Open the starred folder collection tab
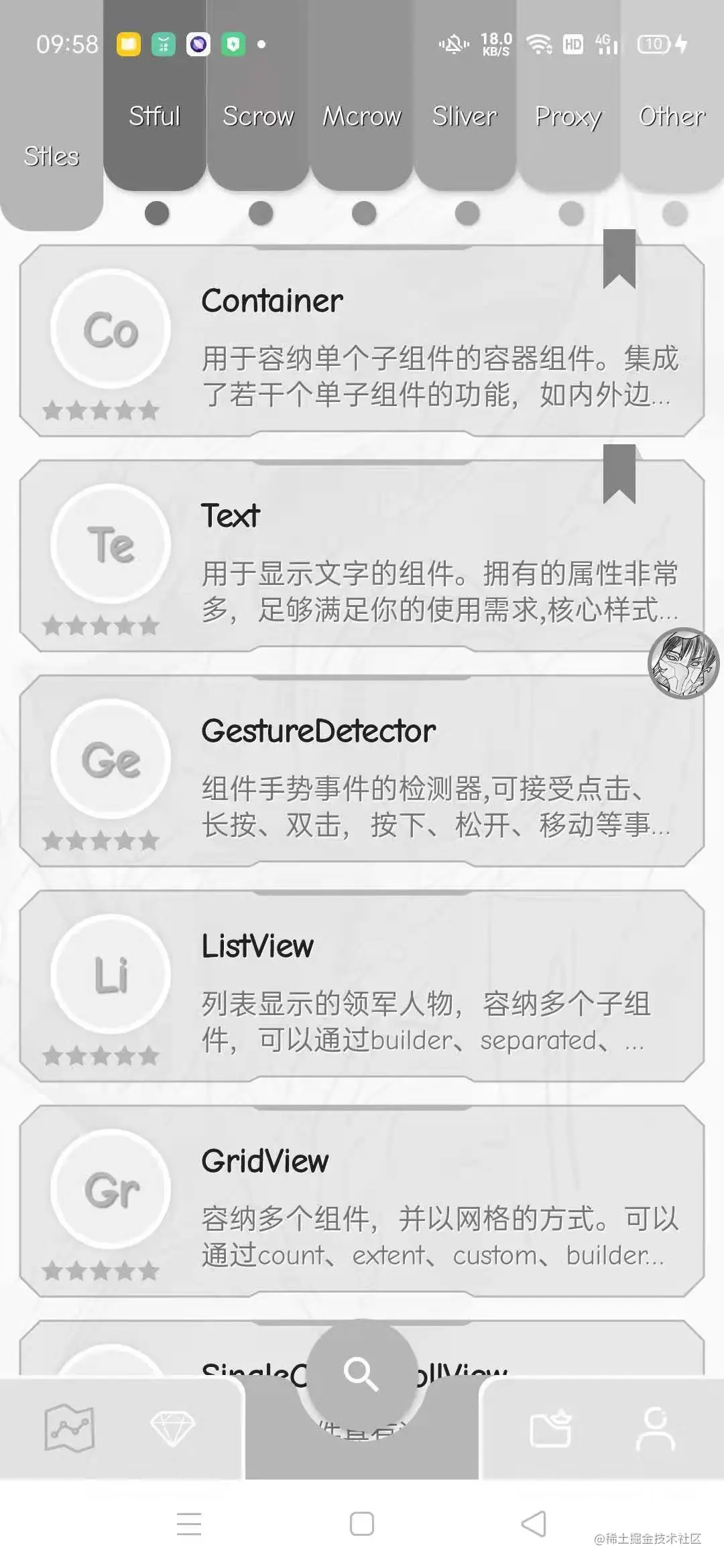The height and width of the screenshot is (1568, 724). pos(550,1427)
